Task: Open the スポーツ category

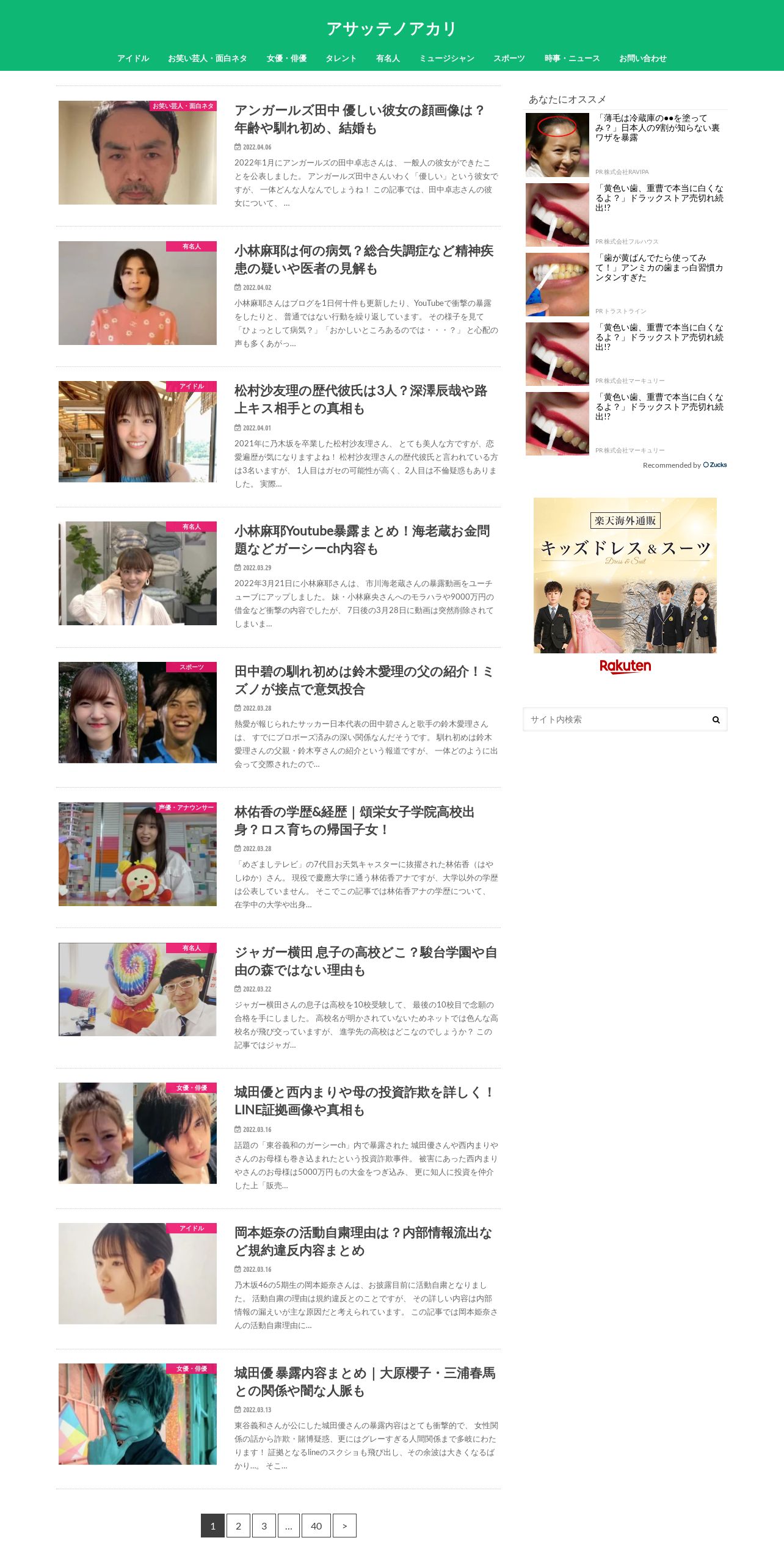Action: pos(509,59)
